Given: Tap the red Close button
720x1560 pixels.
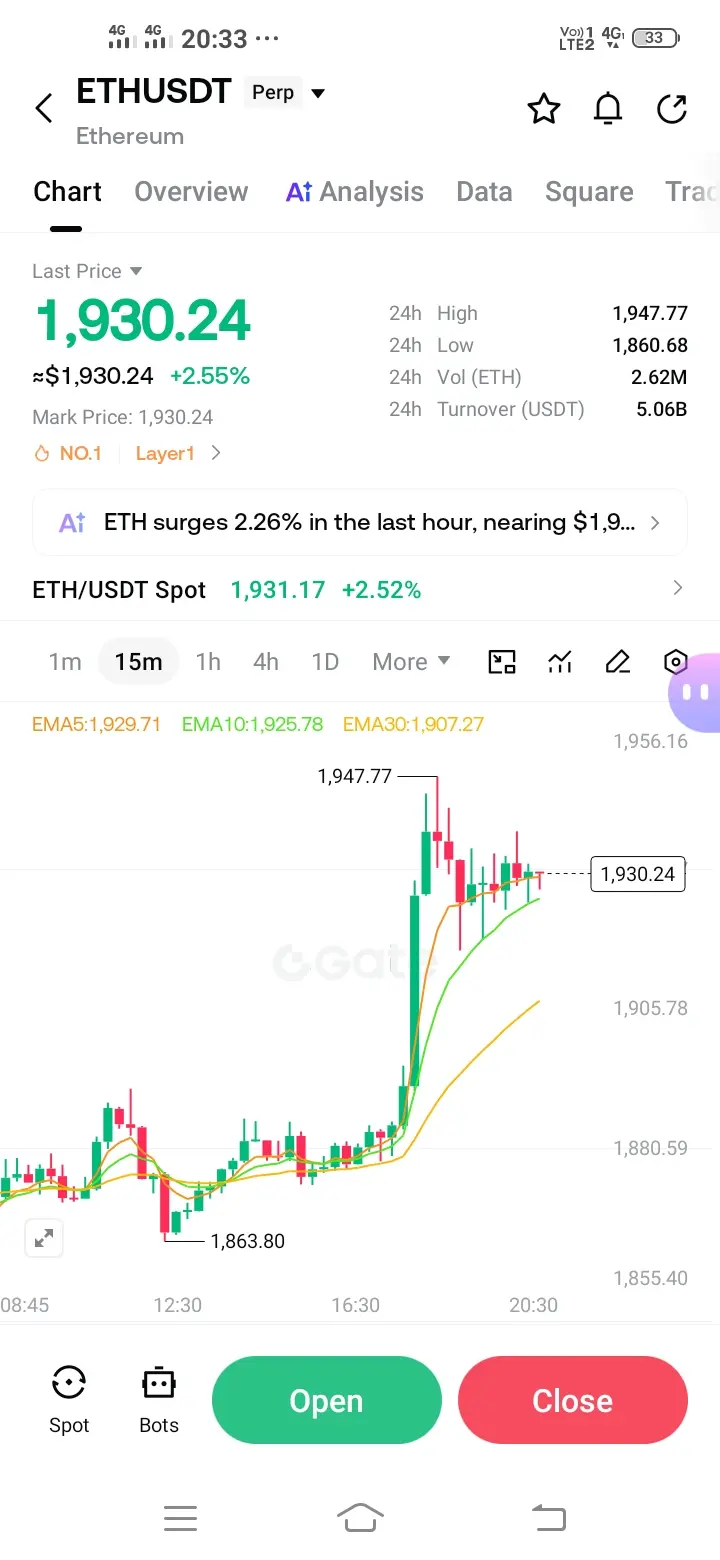Looking at the screenshot, I should pos(573,1400).
